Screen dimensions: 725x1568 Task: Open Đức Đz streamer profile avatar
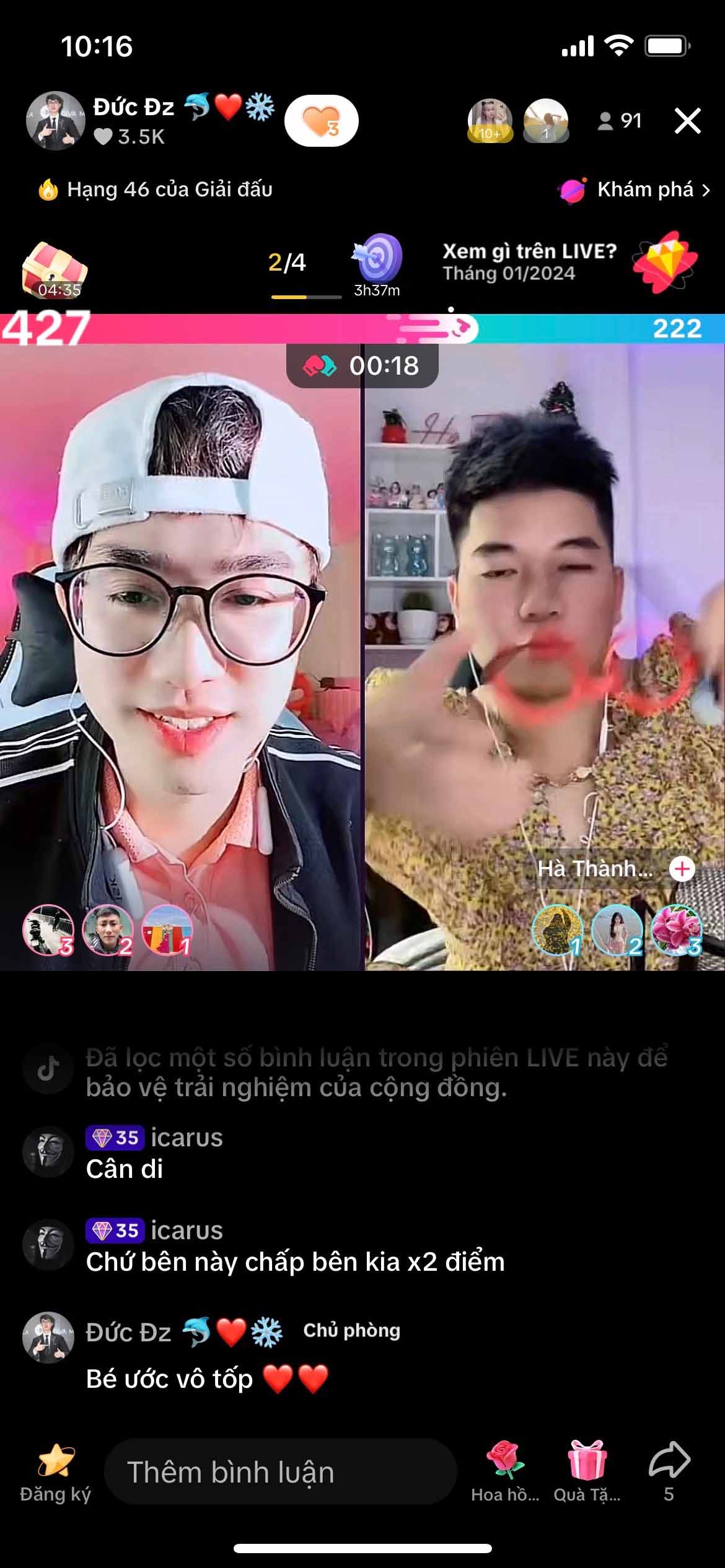[55, 121]
